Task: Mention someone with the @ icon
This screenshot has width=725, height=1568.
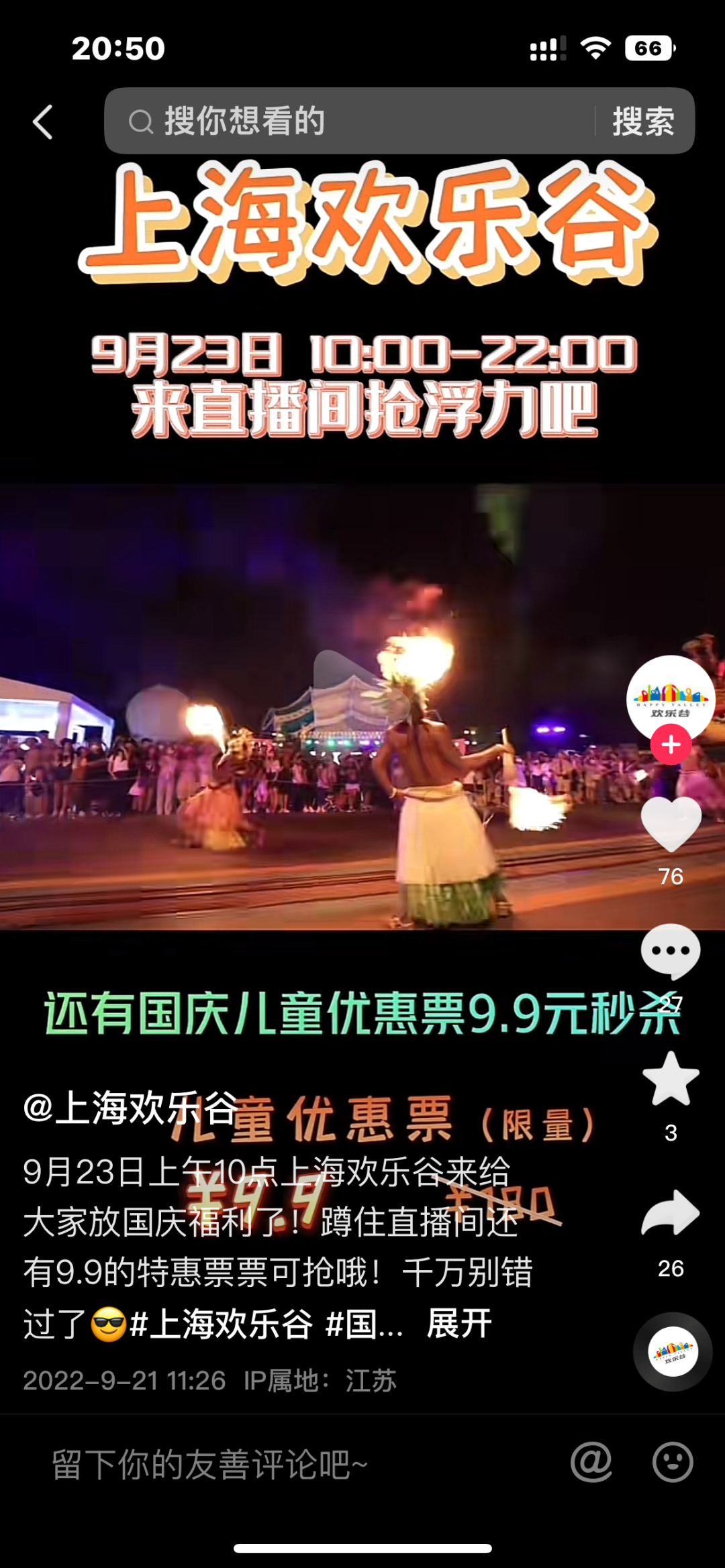Action: pos(591,1462)
